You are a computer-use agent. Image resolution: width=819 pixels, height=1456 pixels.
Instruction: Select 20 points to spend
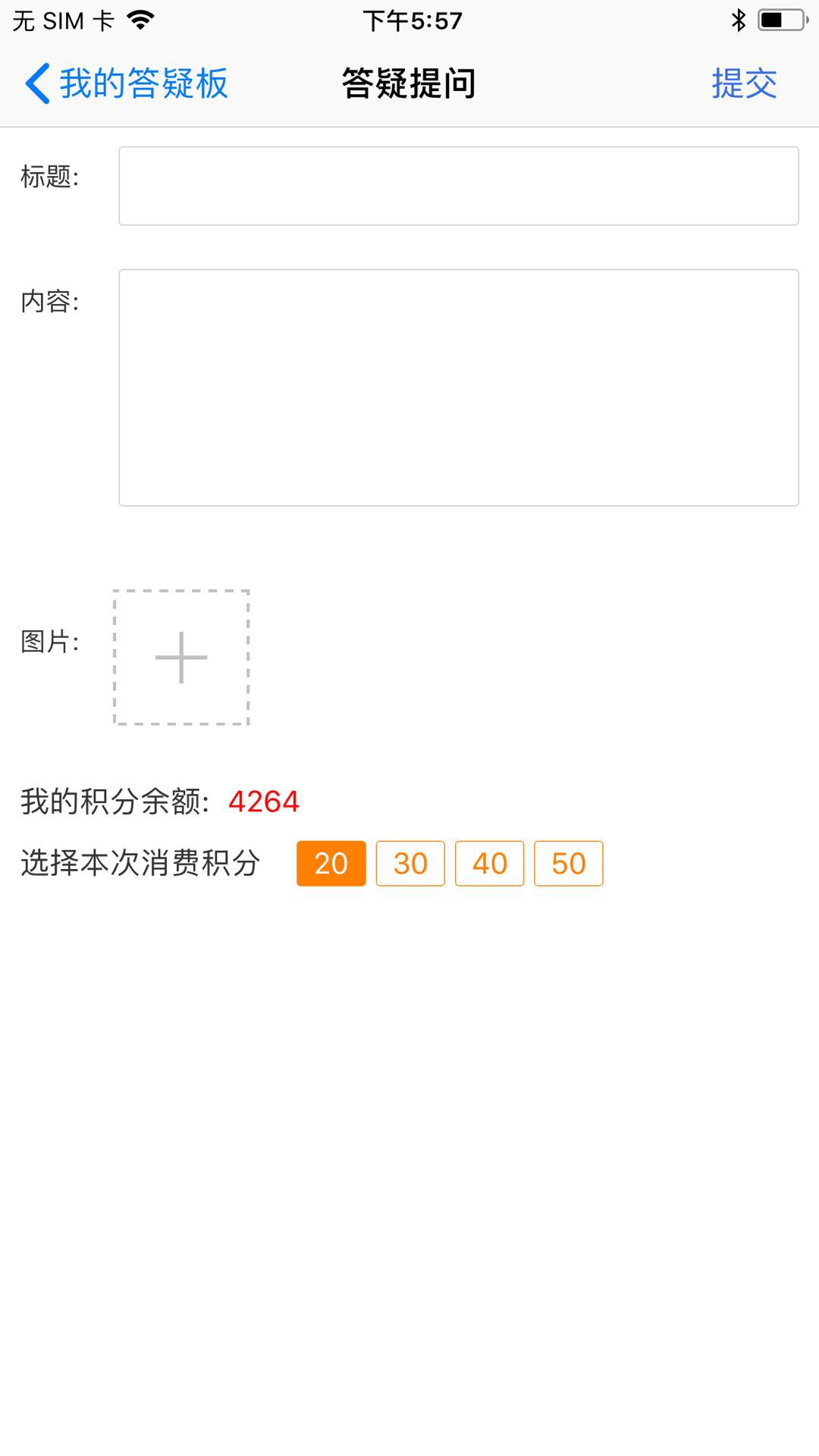pyautogui.click(x=331, y=863)
